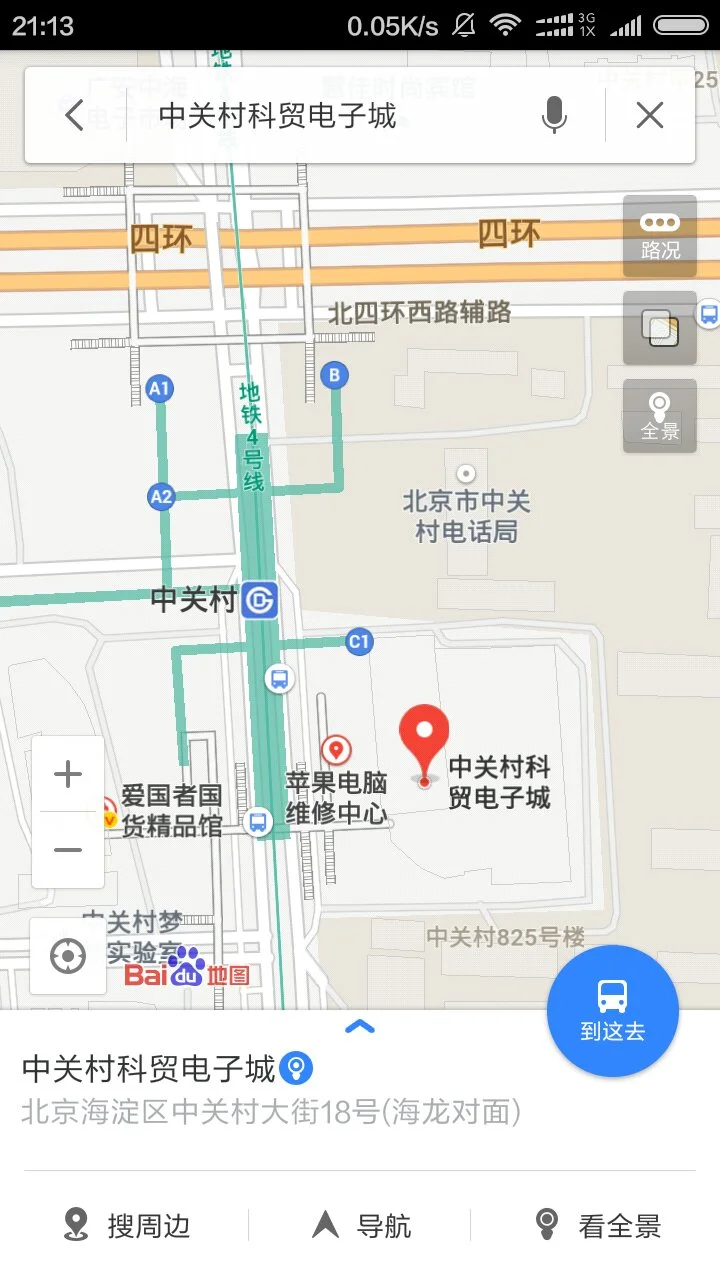Expand the bottom info panel via up arrow
This screenshot has width=720, height=1280.
[x=359, y=1026]
